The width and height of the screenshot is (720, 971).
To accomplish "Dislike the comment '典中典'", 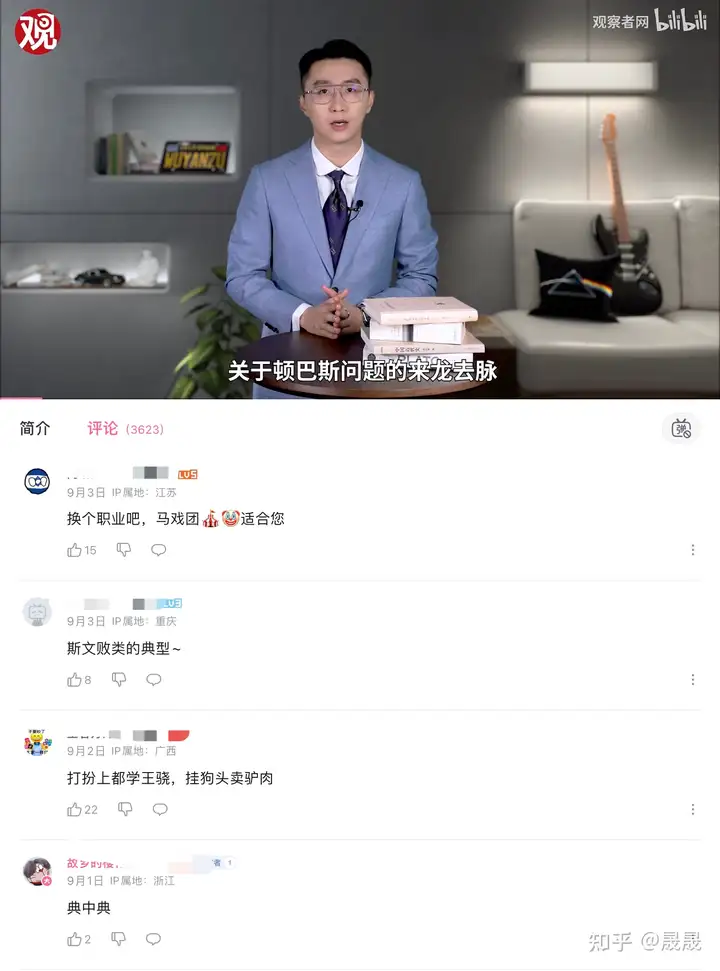I will tap(119, 939).
